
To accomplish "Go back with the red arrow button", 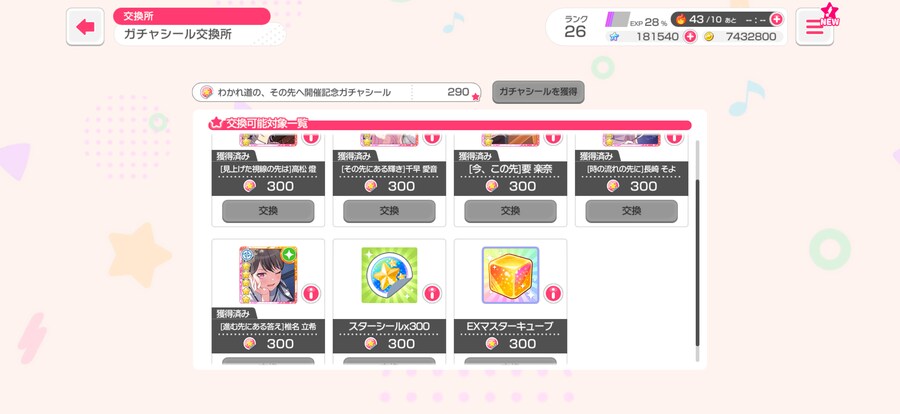I will 85,27.
